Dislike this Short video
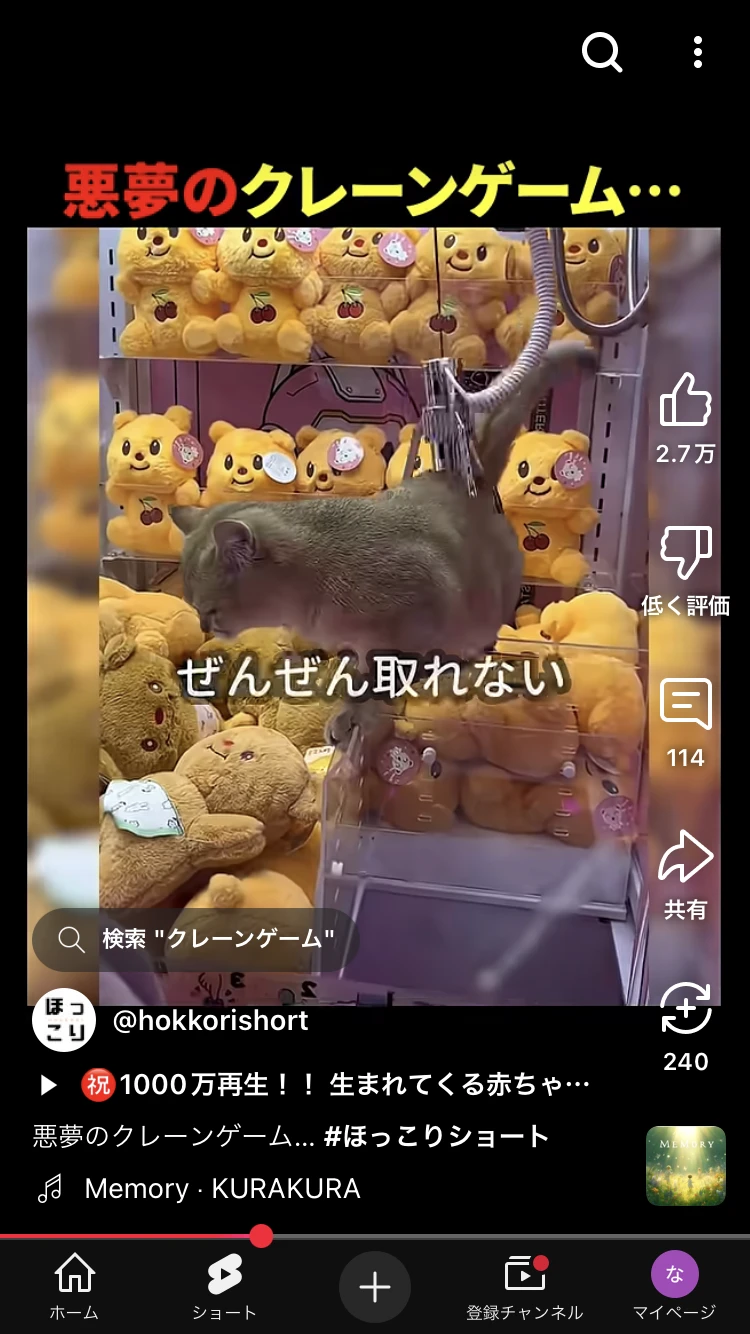The image size is (750, 1334). point(685,553)
